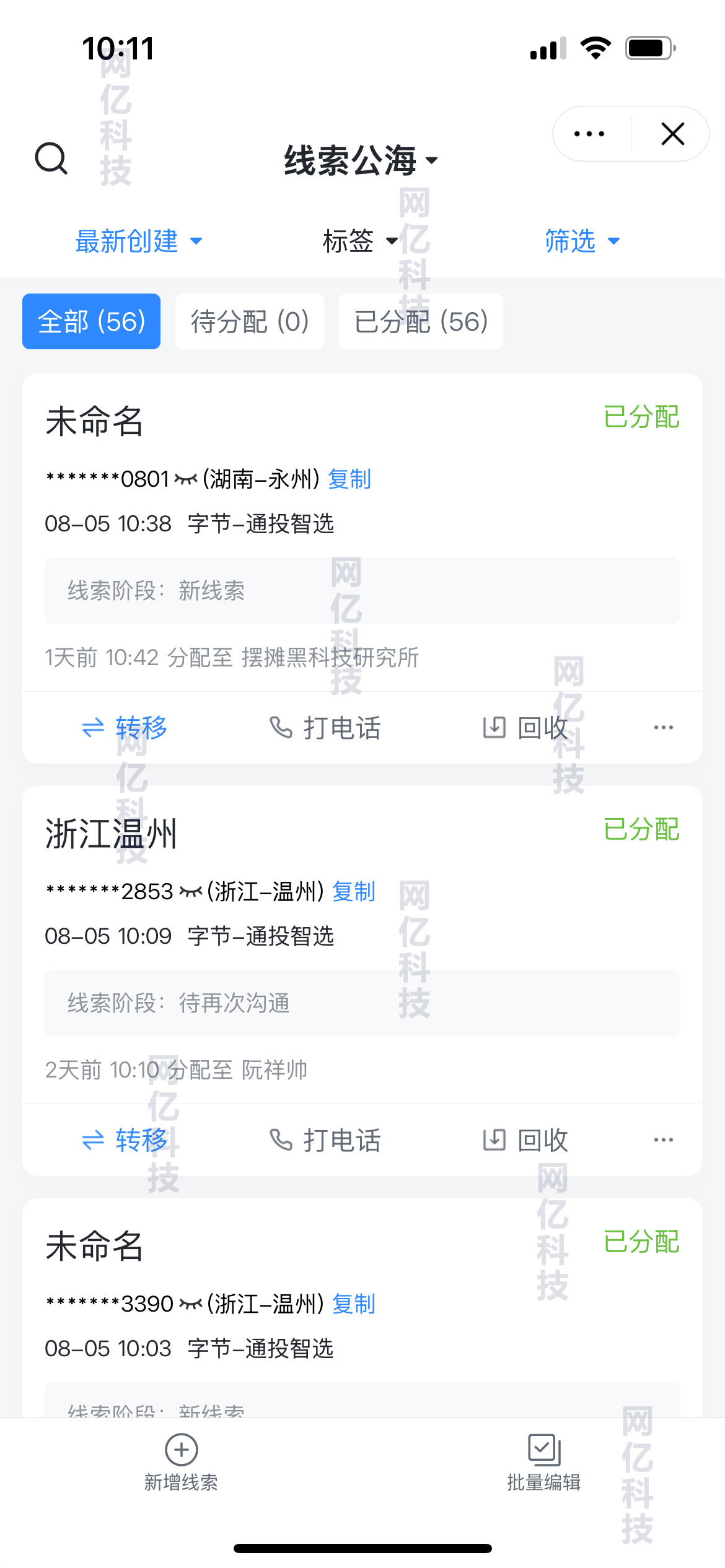Image resolution: width=725 pixels, height=1568 pixels.
Task: Switch to the 待分配 (0) tab
Action: coord(250,321)
